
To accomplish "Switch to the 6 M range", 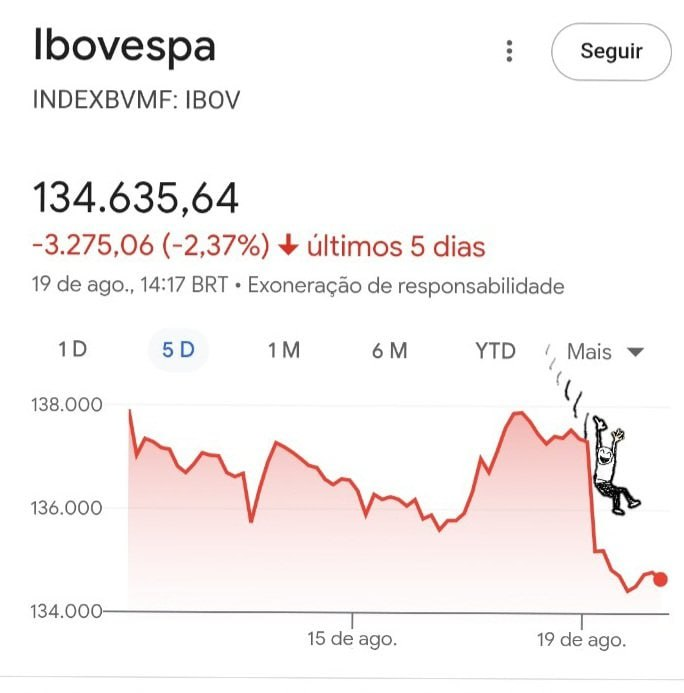I will coord(390,350).
